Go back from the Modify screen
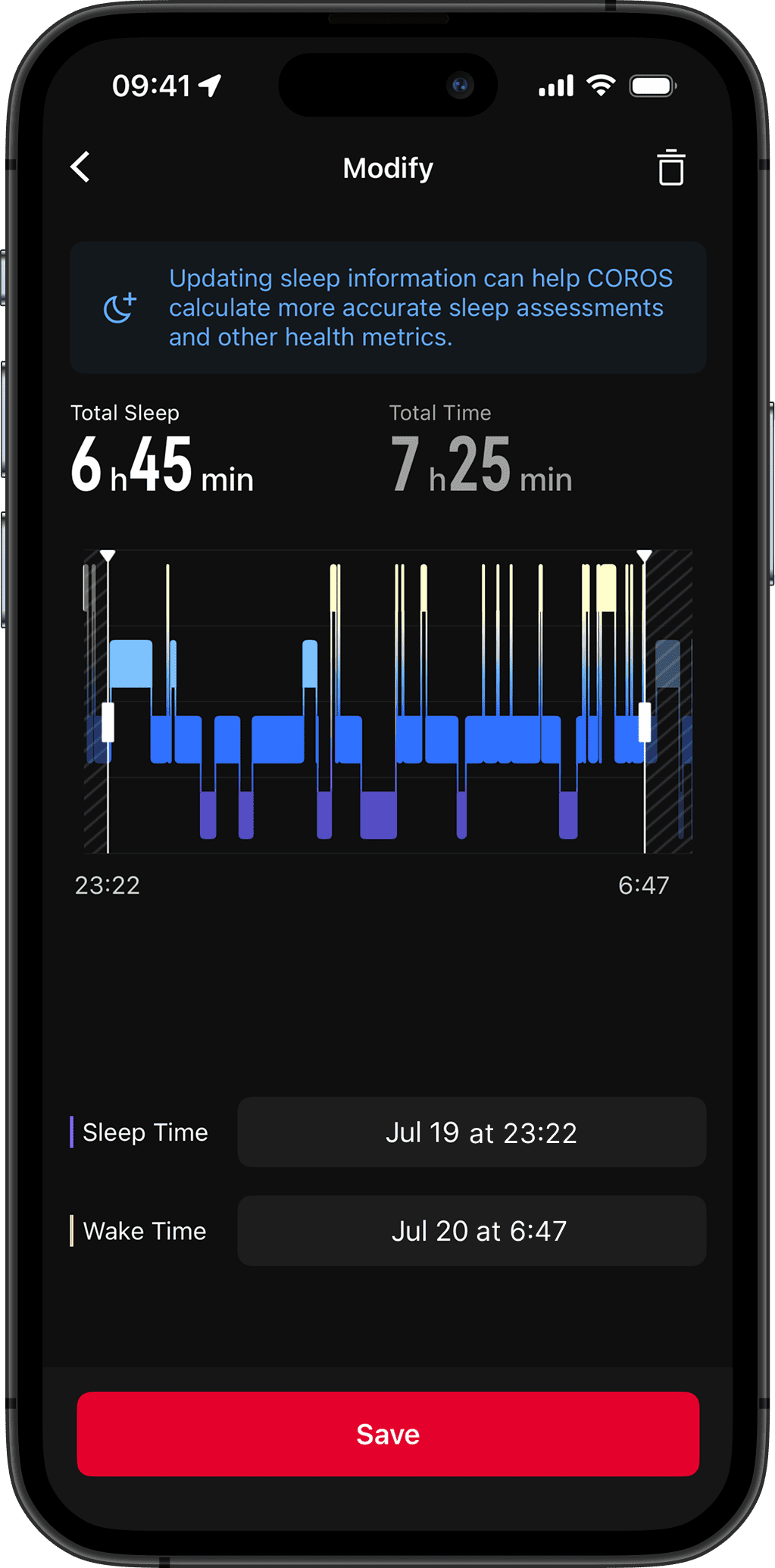This screenshot has width=775, height=1568. (80, 167)
